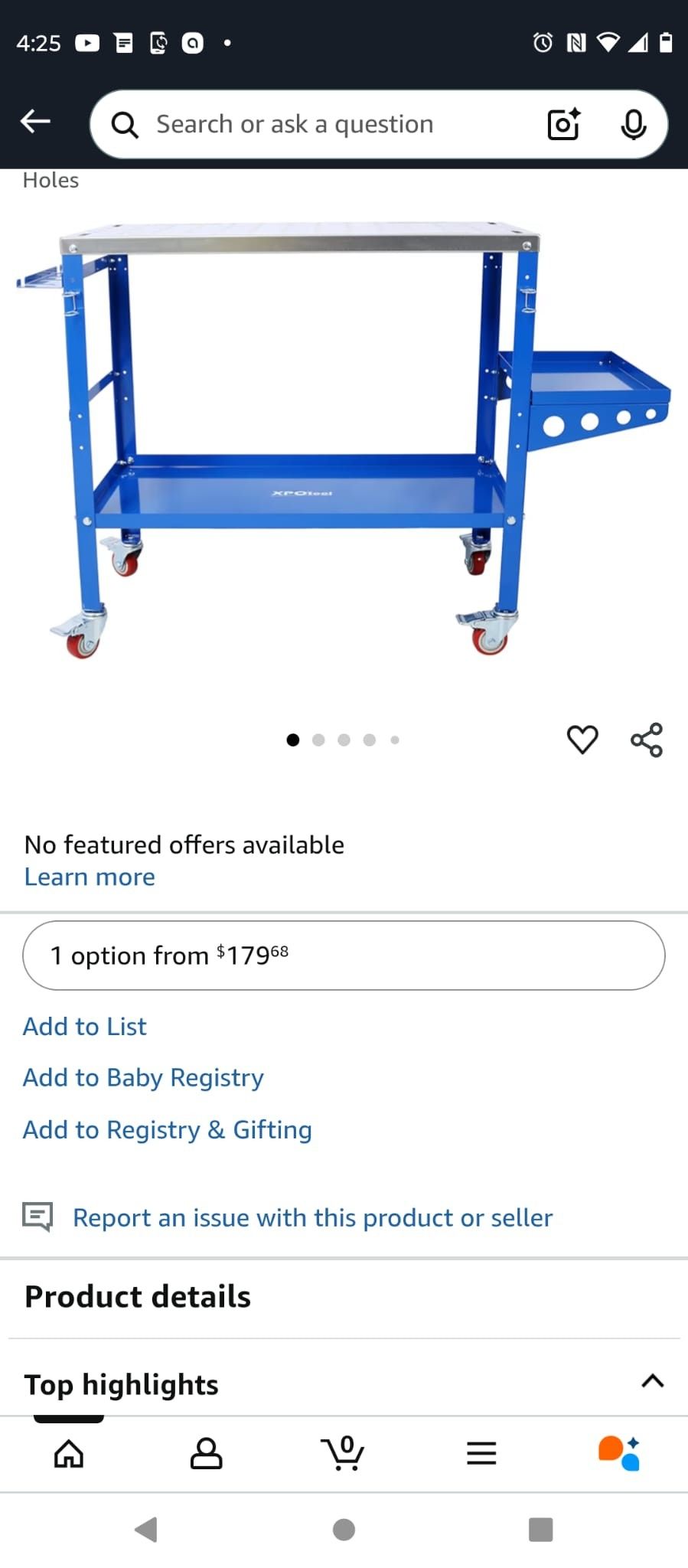The height and width of the screenshot is (1568, 688).
Task: Share this product
Action: click(x=647, y=740)
